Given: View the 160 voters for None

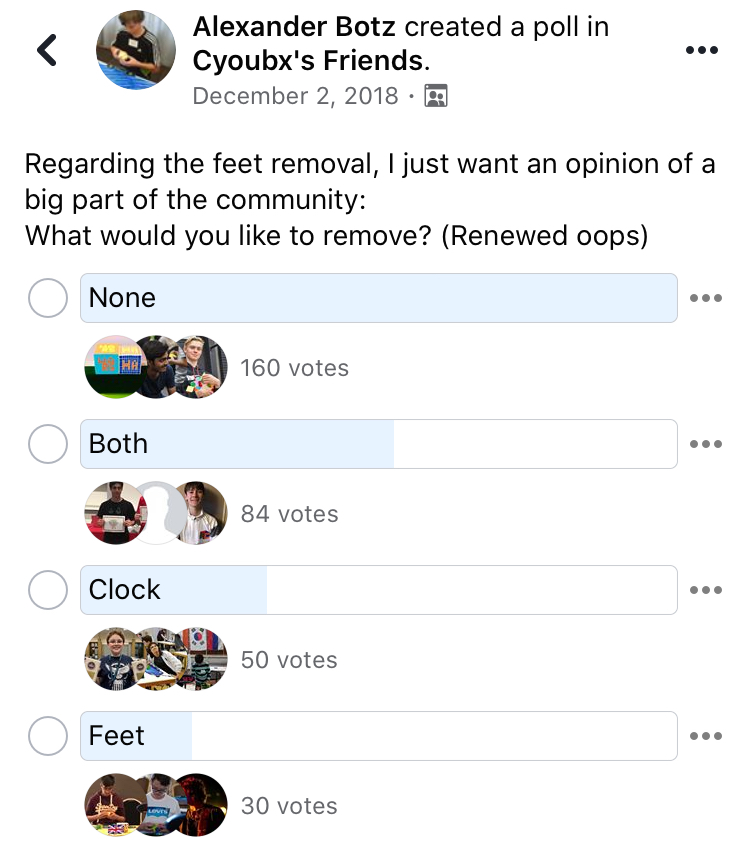Looking at the screenshot, I should pos(294,368).
